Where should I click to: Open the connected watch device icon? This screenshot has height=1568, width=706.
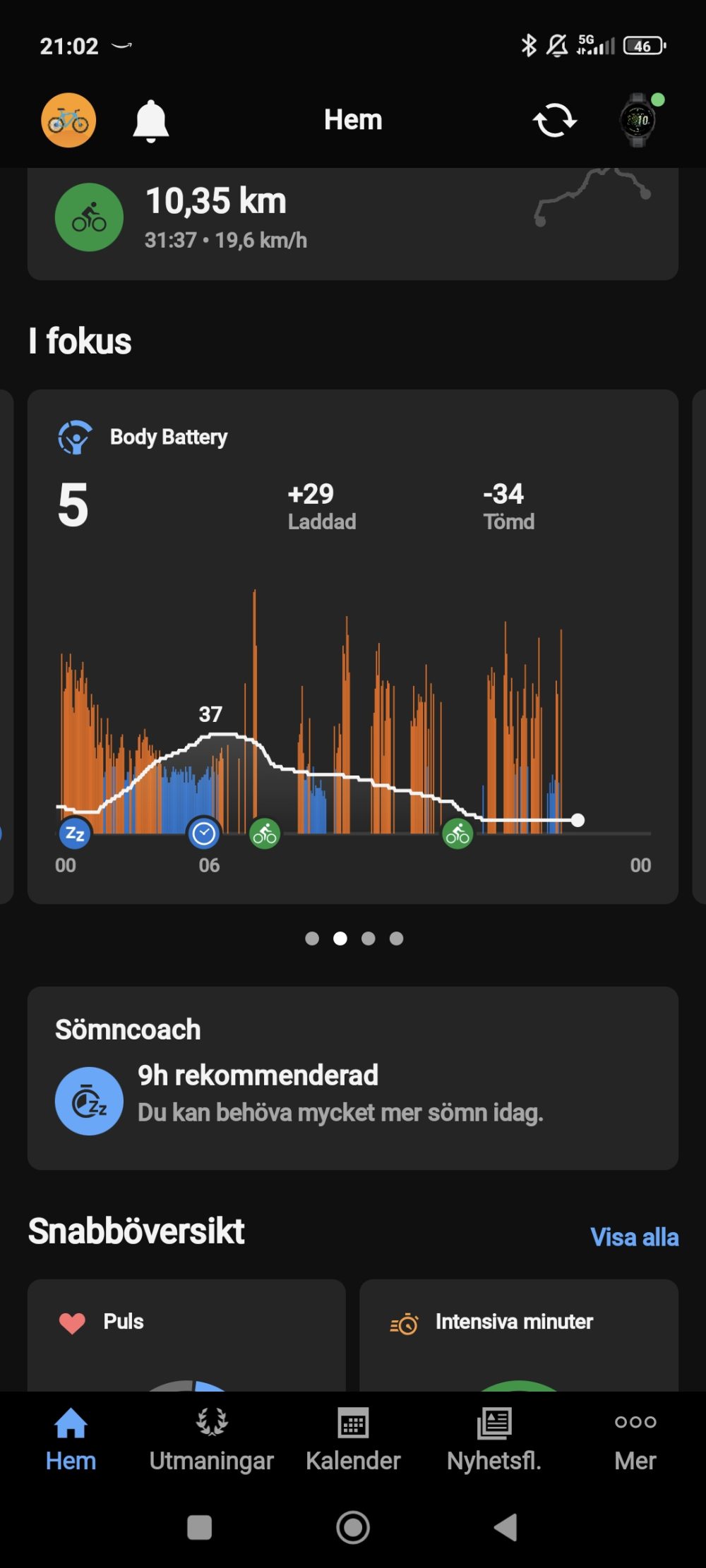pyautogui.click(x=636, y=120)
